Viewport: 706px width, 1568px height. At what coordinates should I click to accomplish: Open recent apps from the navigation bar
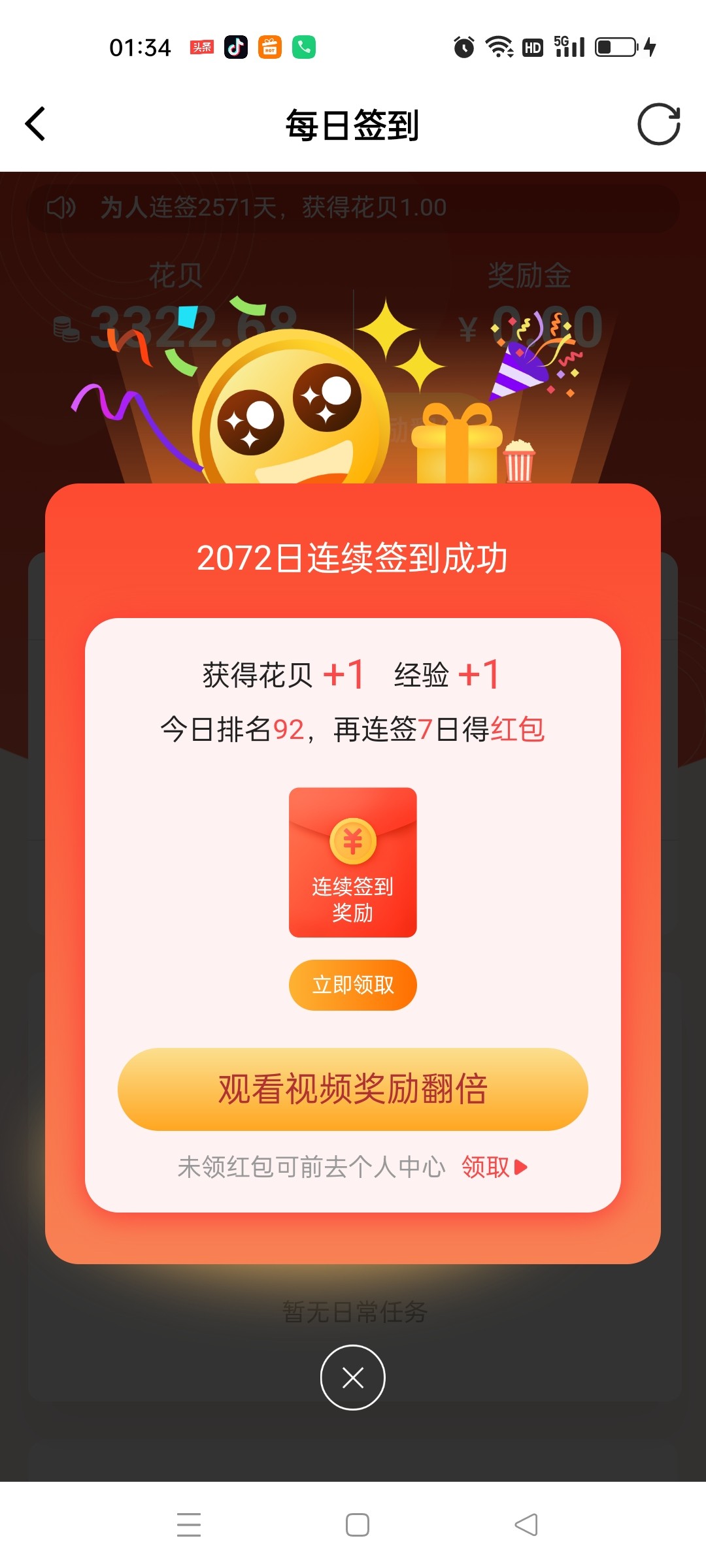click(x=189, y=1525)
